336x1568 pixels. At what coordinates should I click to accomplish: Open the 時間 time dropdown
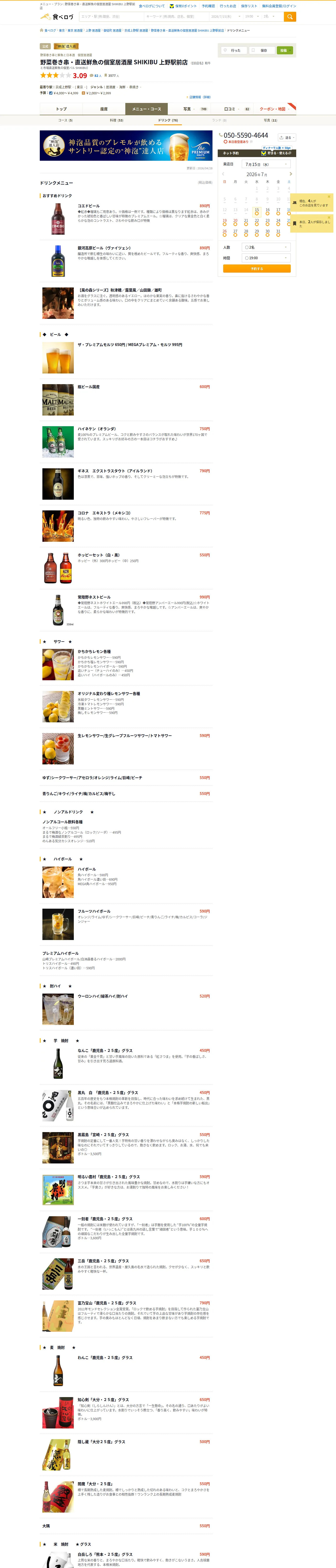click(266, 258)
